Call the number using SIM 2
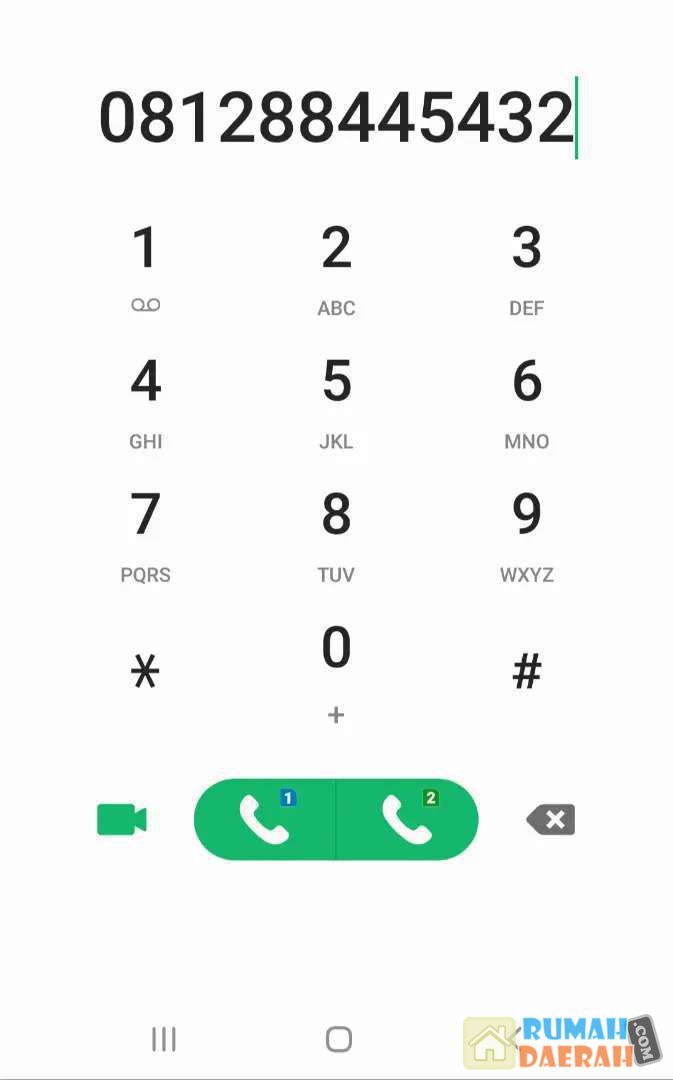The height and width of the screenshot is (1080, 673). [x=407, y=820]
